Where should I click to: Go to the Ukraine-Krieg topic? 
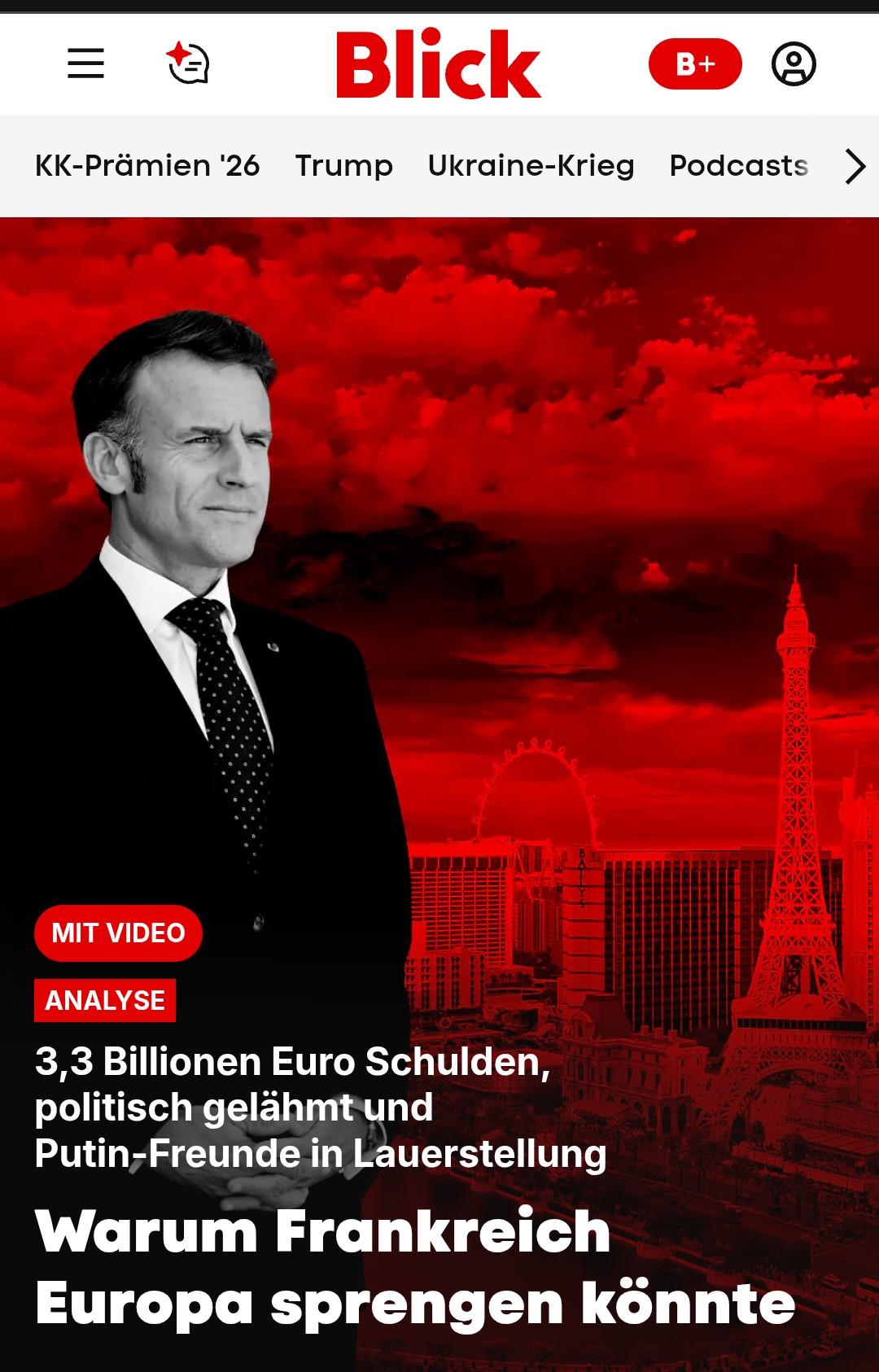tap(531, 166)
